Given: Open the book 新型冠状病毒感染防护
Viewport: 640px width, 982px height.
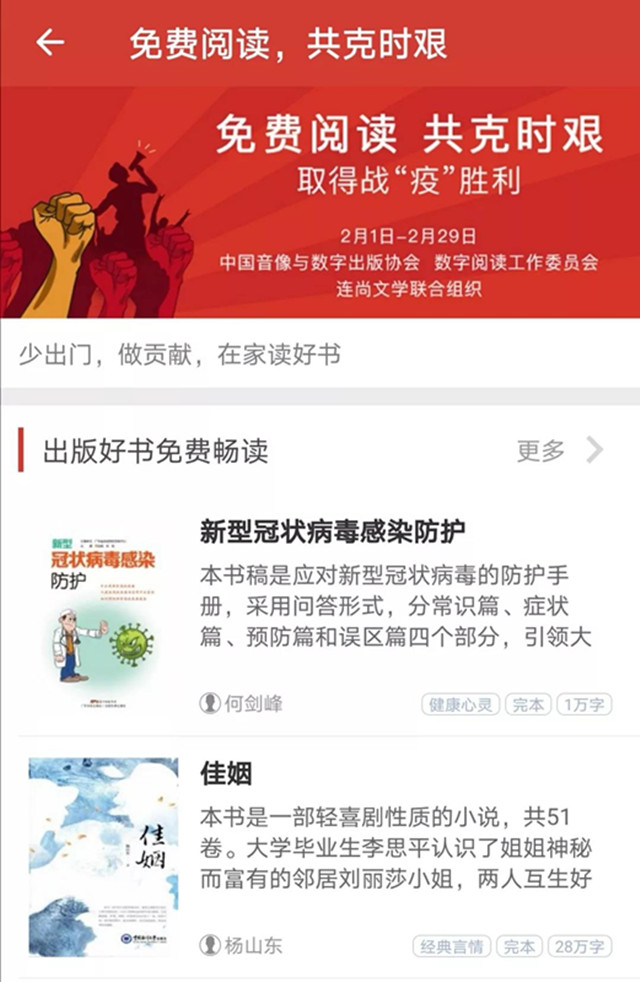Looking at the screenshot, I should pos(333,530).
